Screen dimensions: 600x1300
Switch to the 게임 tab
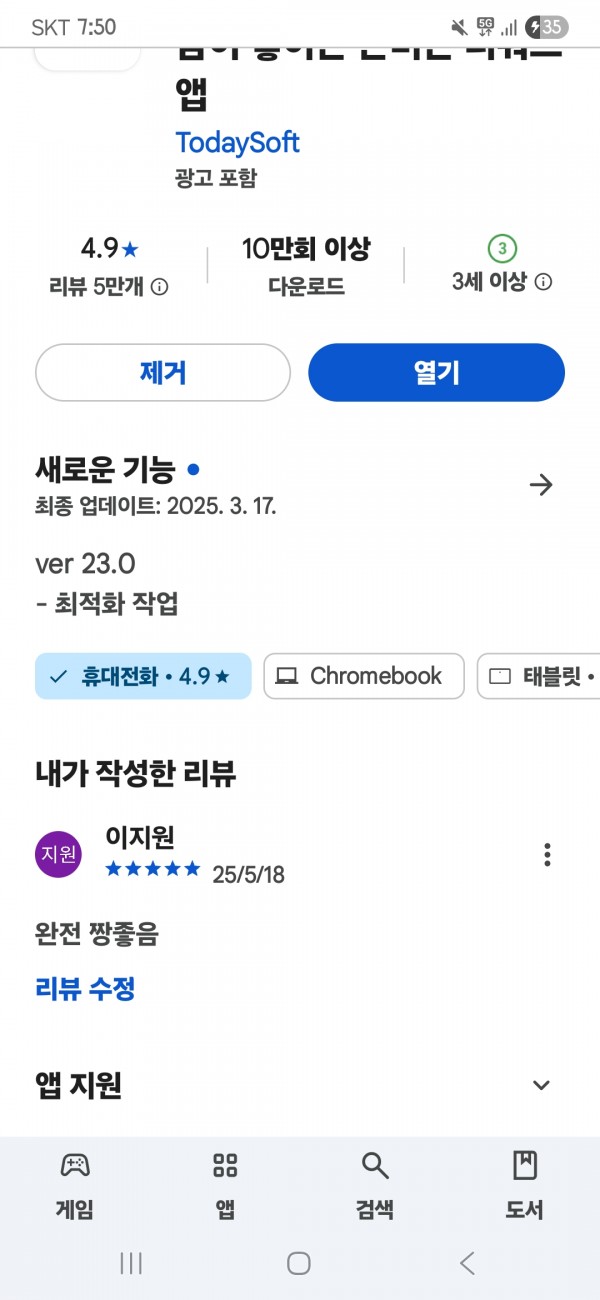75,1185
